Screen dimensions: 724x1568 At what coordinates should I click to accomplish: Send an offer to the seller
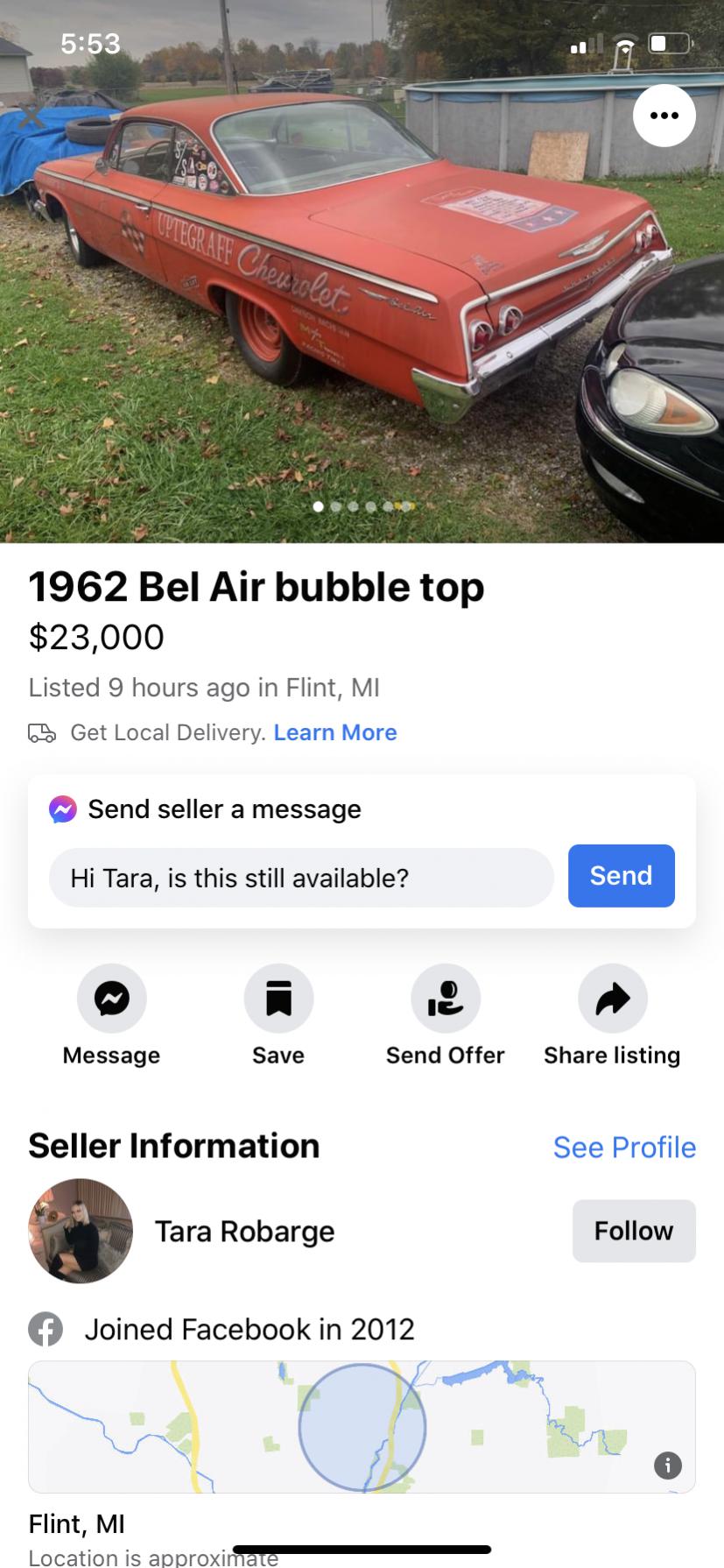(445, 999)
